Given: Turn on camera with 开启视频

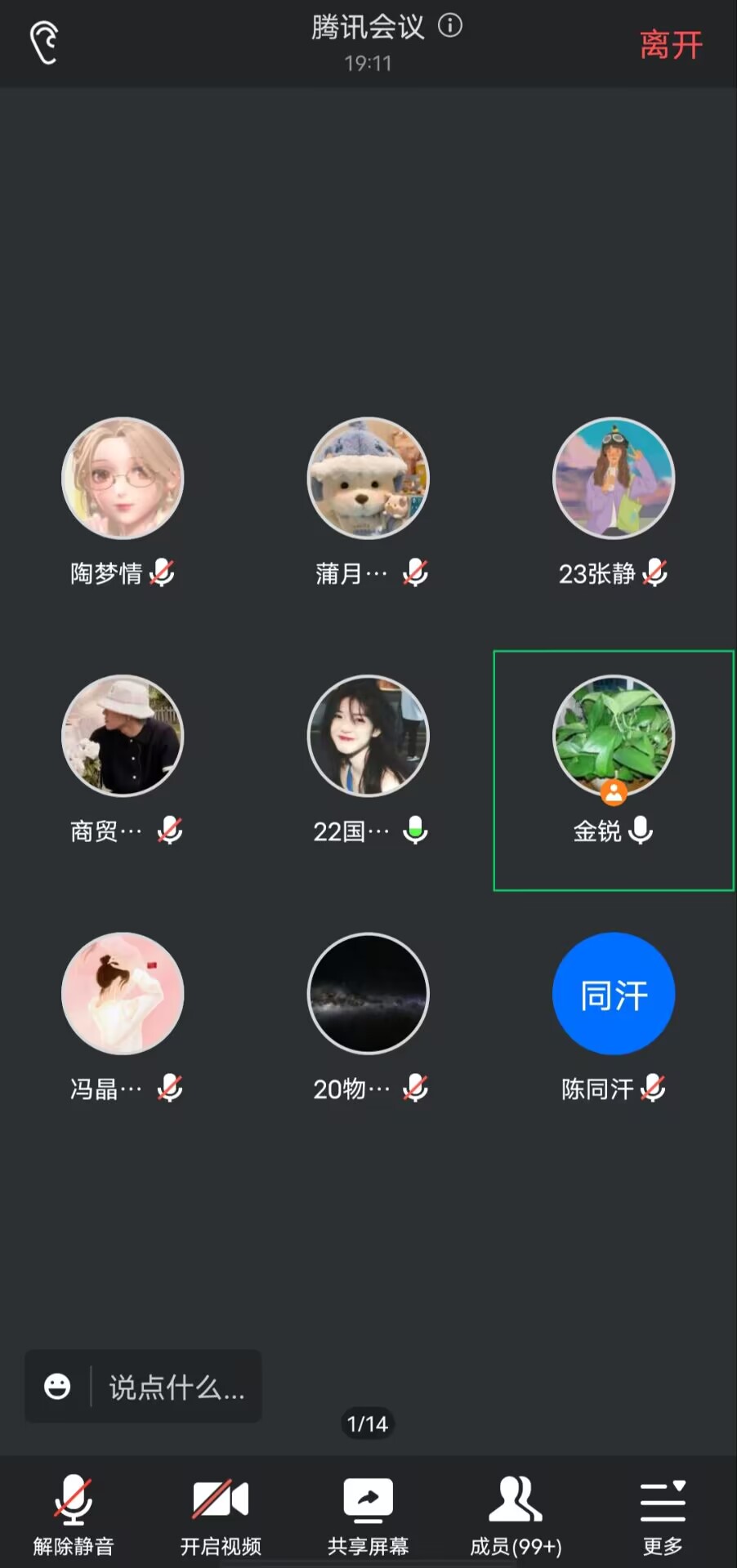Looking at the screenshot, I should coord(221,1515).
